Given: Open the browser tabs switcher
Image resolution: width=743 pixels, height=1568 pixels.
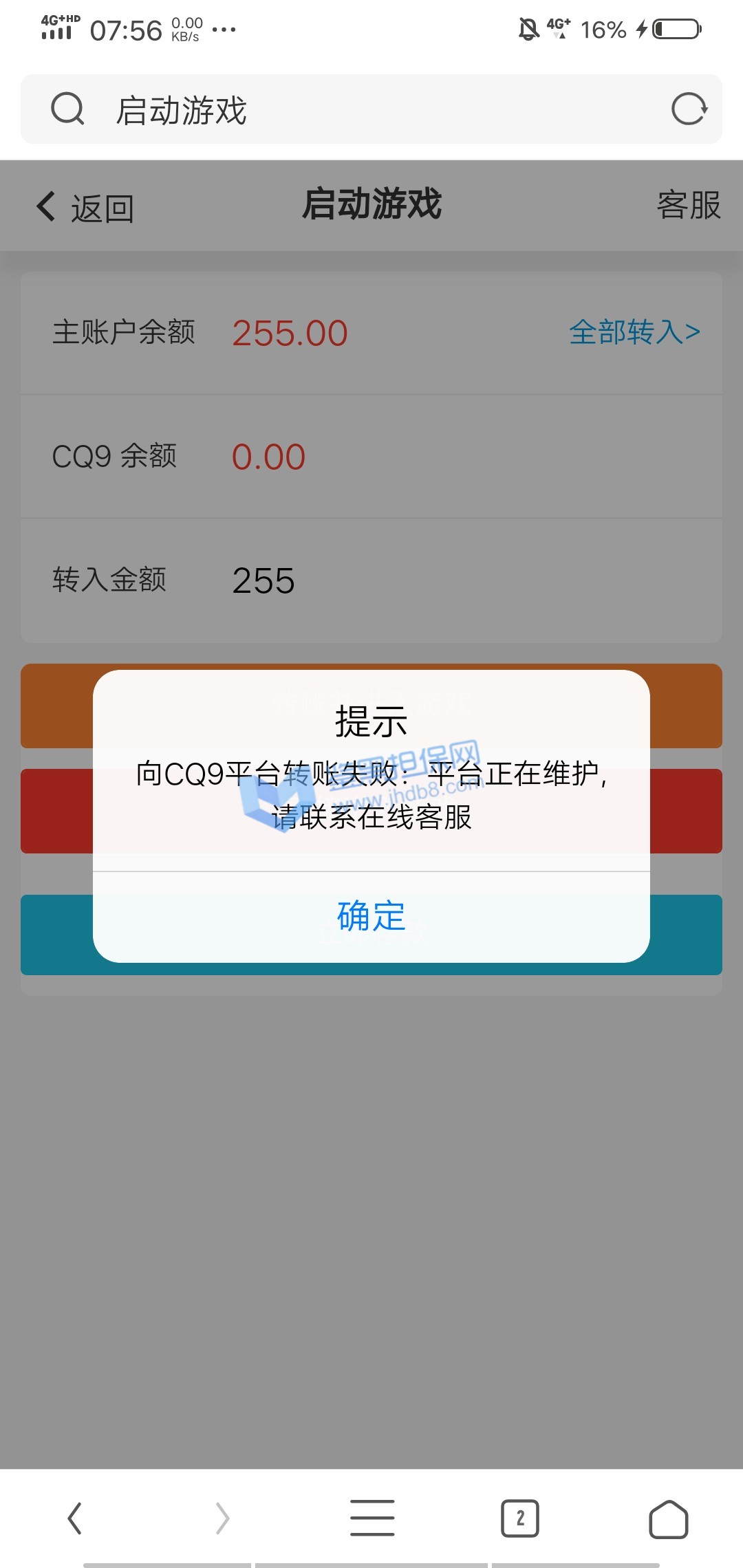Looking at the screenshot, I should click(x=520, y=1518).
